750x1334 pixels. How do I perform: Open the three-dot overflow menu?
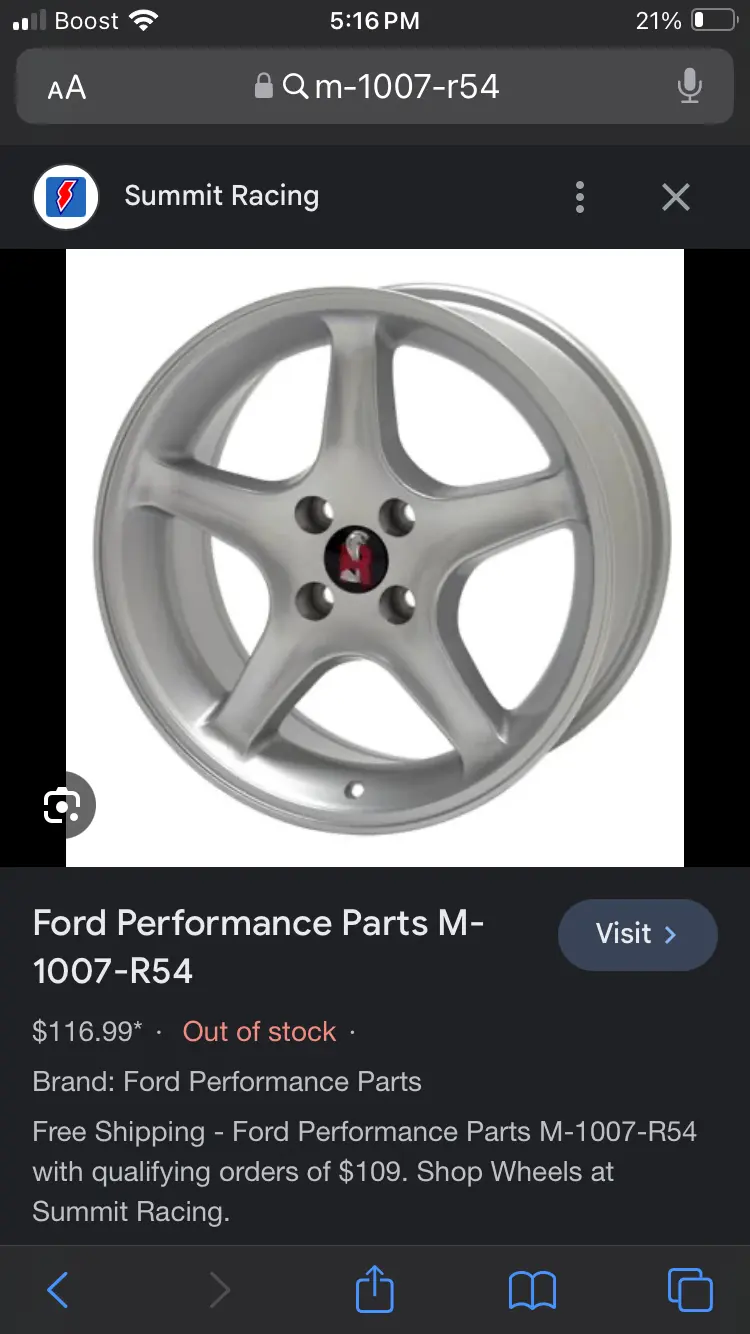579,197
